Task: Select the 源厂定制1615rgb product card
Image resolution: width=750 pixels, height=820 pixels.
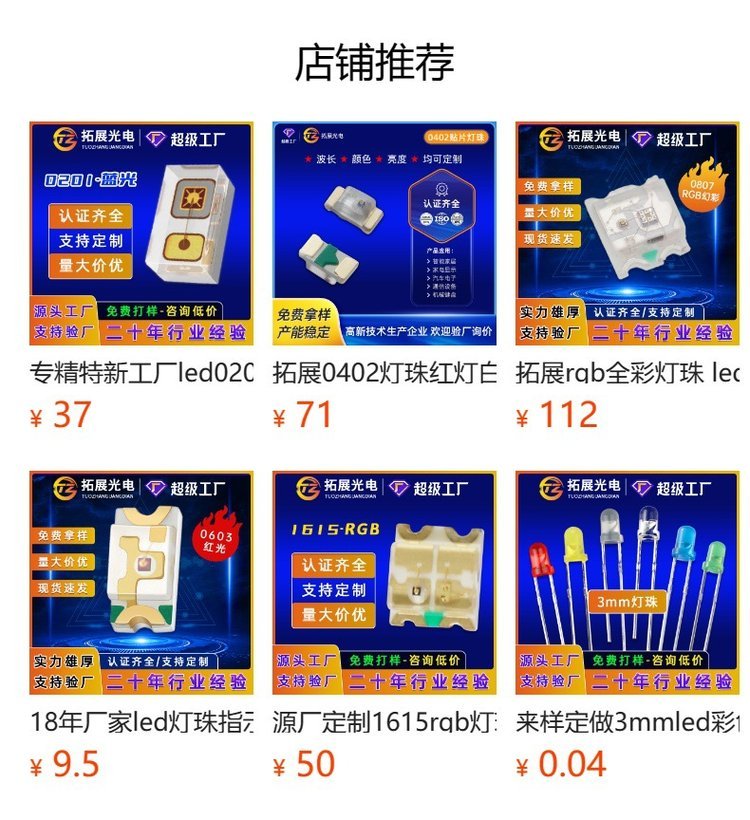Action: click(x=384, y=583)
